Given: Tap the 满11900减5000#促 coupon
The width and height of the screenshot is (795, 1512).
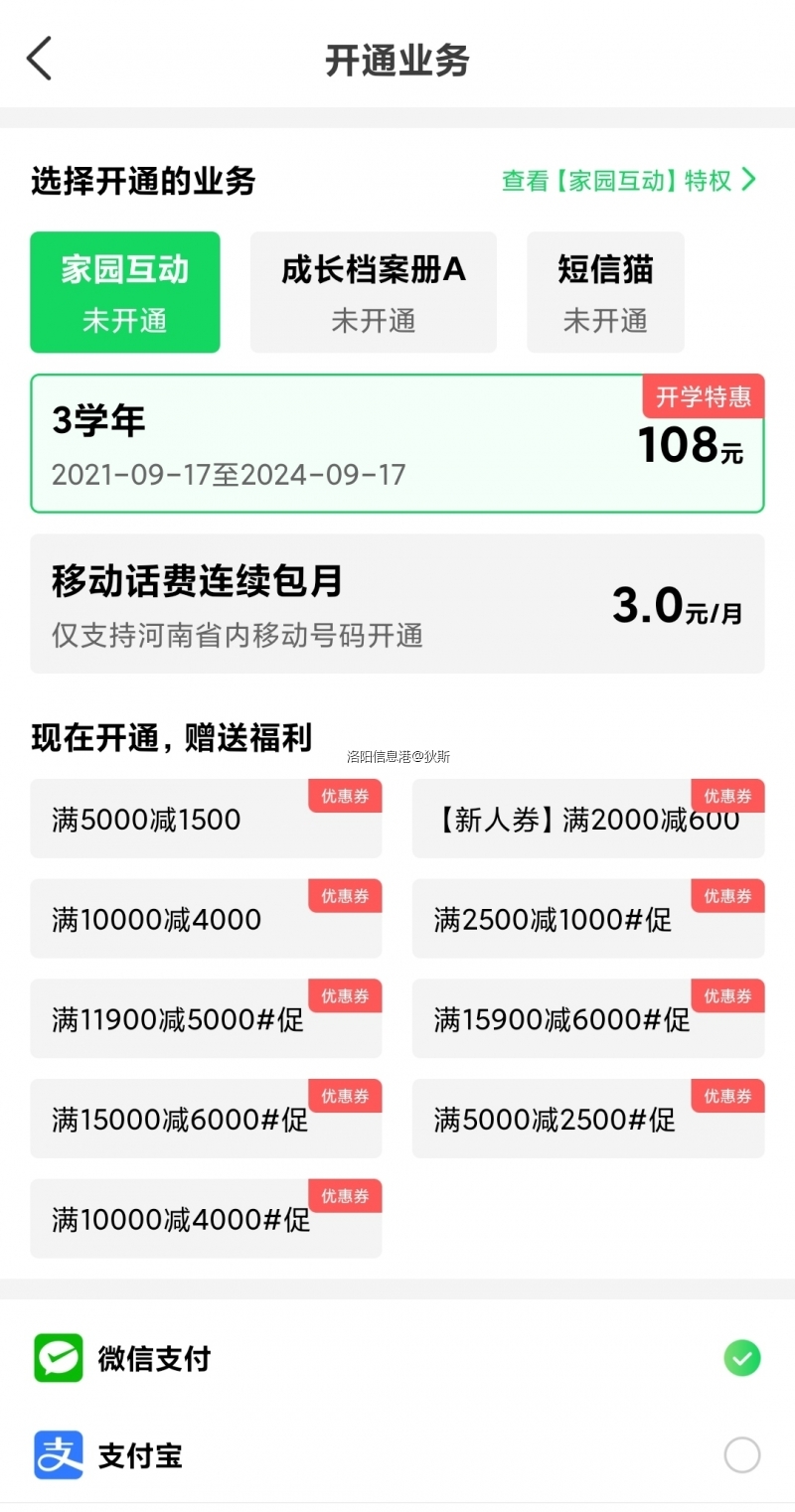Looking at the screenshot, I should tap(206, 1019).
